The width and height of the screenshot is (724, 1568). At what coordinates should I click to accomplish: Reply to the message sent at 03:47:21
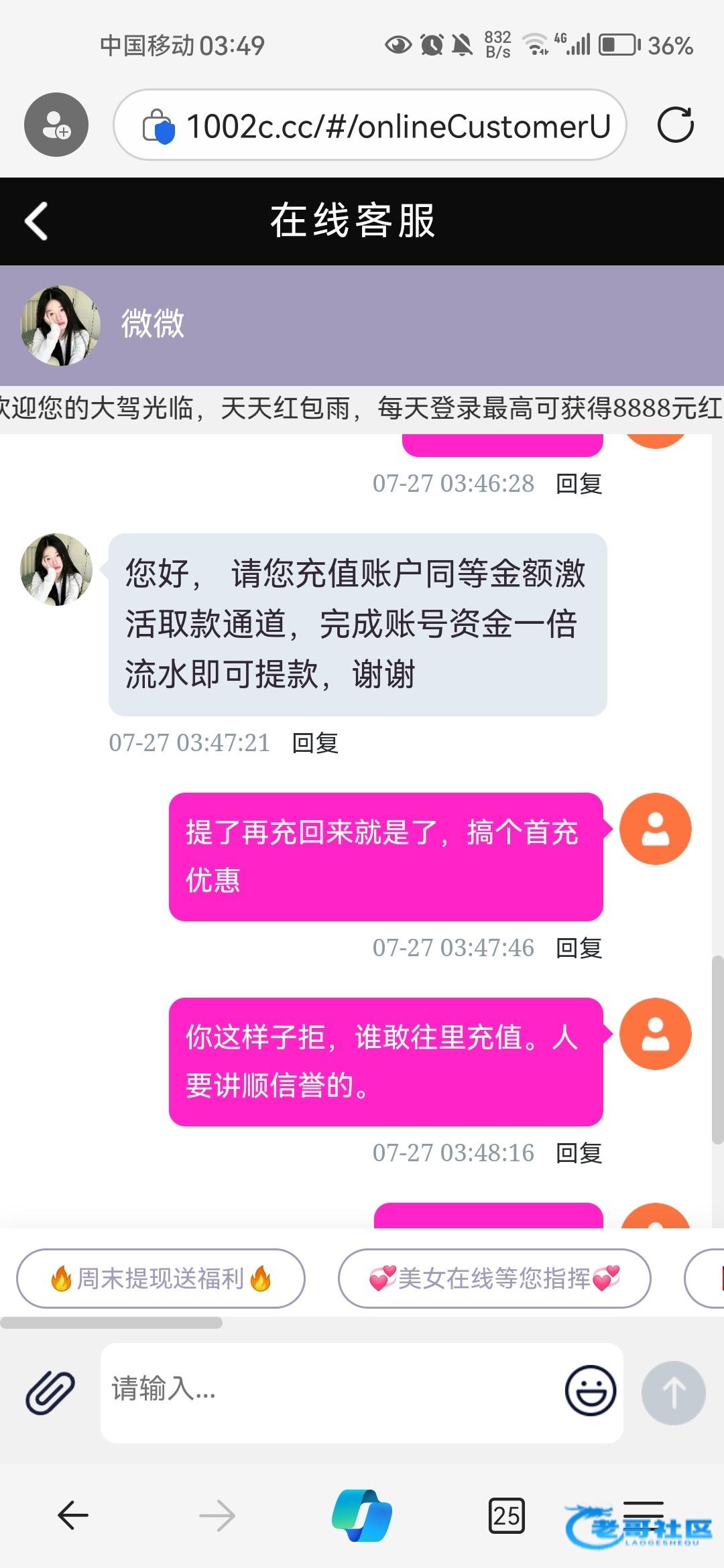point(315,743)
